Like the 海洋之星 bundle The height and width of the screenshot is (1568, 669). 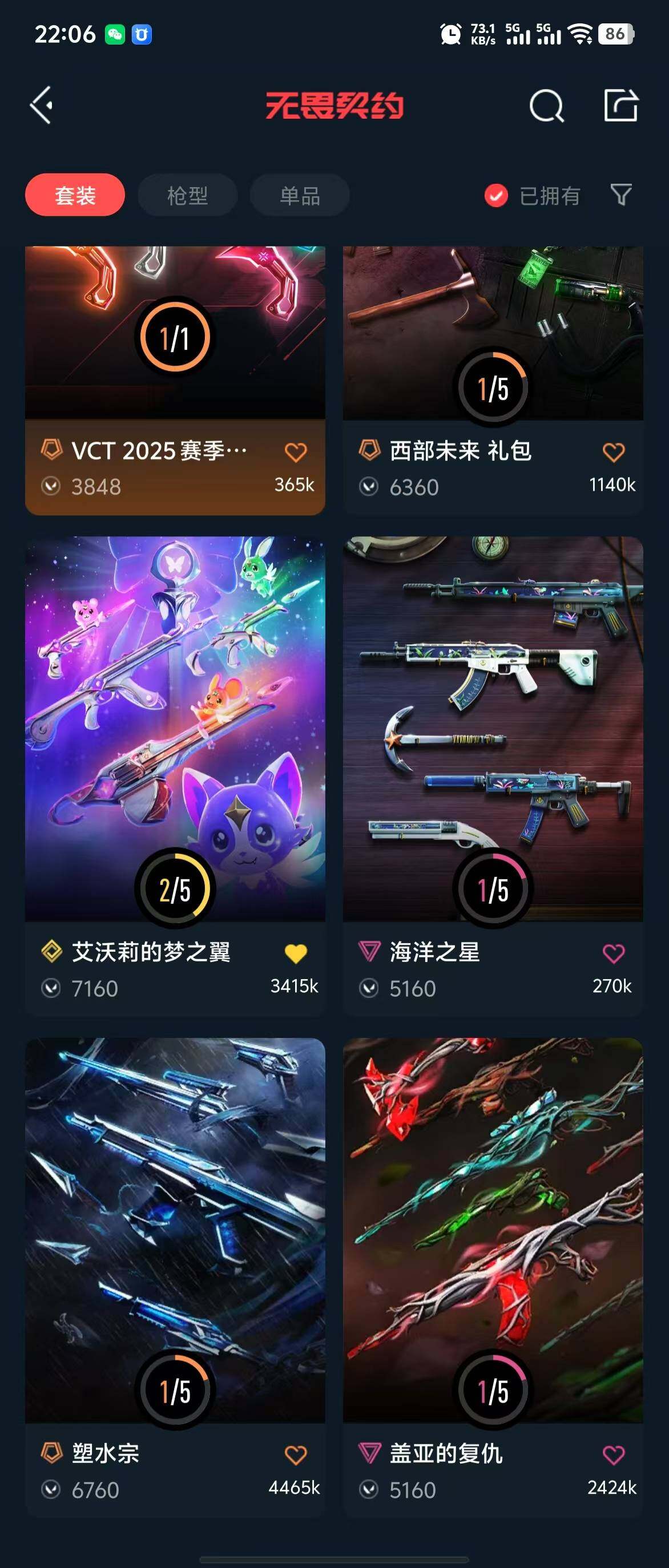613,953
